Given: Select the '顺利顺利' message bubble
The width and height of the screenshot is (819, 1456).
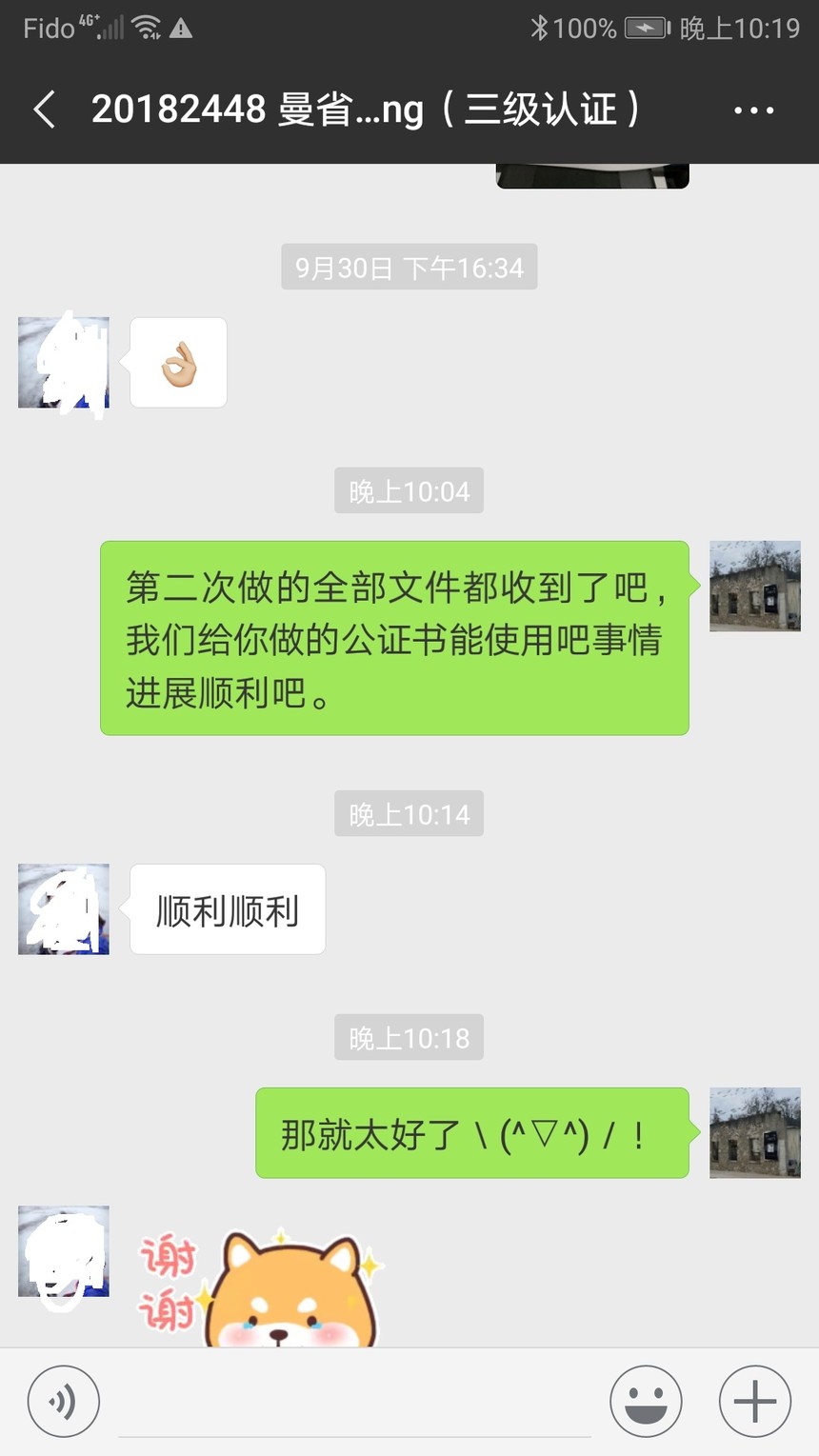Looking at the screenshot, I should click(x=227, y=909).
